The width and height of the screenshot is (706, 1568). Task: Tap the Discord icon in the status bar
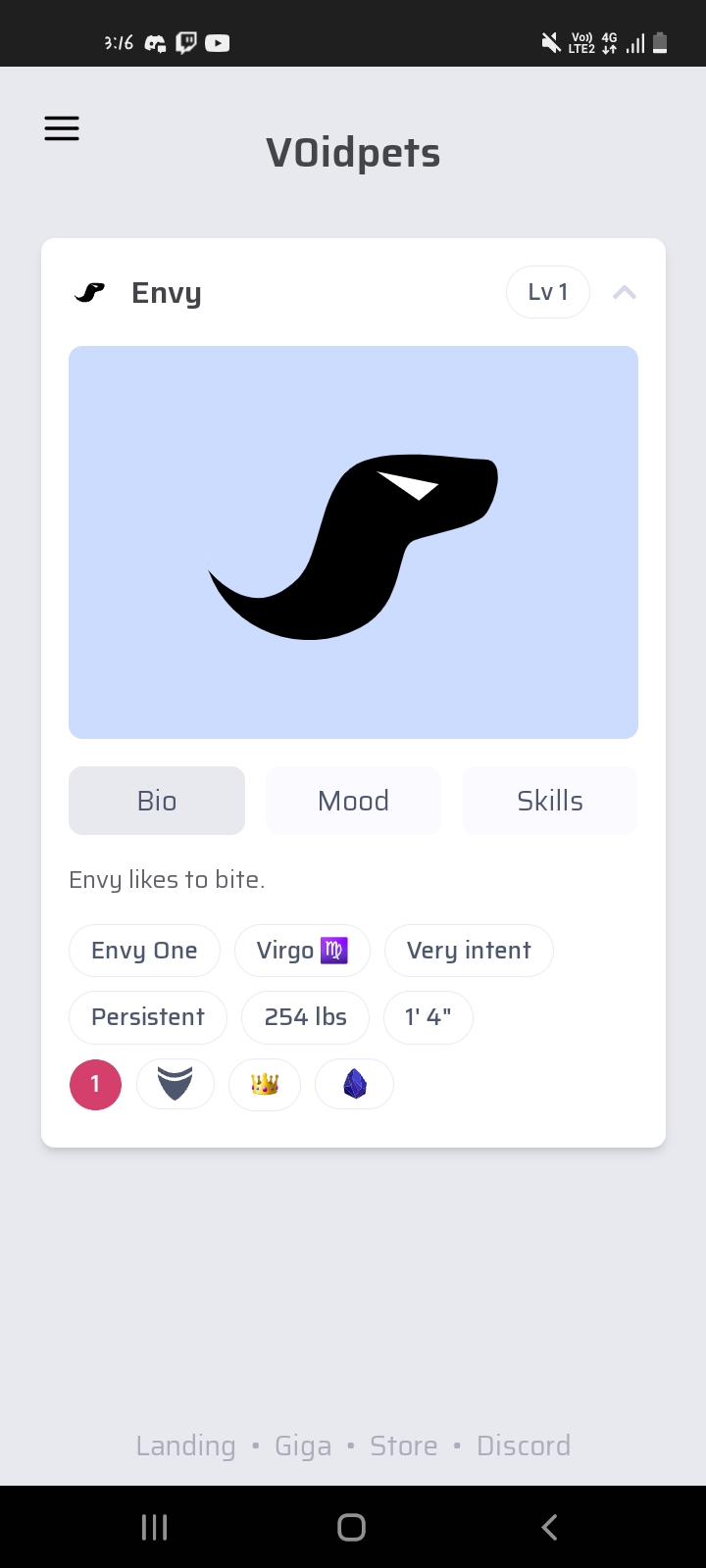click(x=153, y=42)
